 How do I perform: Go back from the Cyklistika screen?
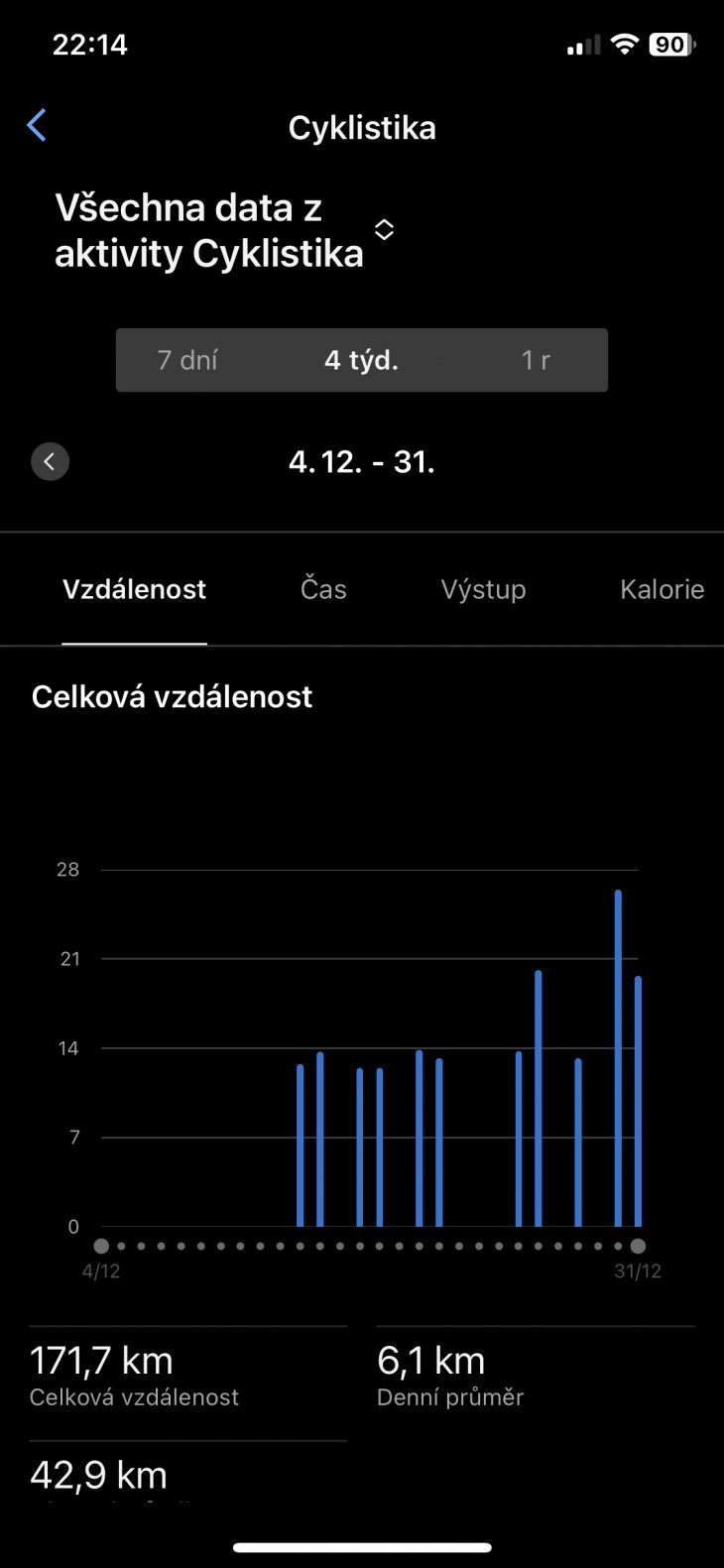37,126
